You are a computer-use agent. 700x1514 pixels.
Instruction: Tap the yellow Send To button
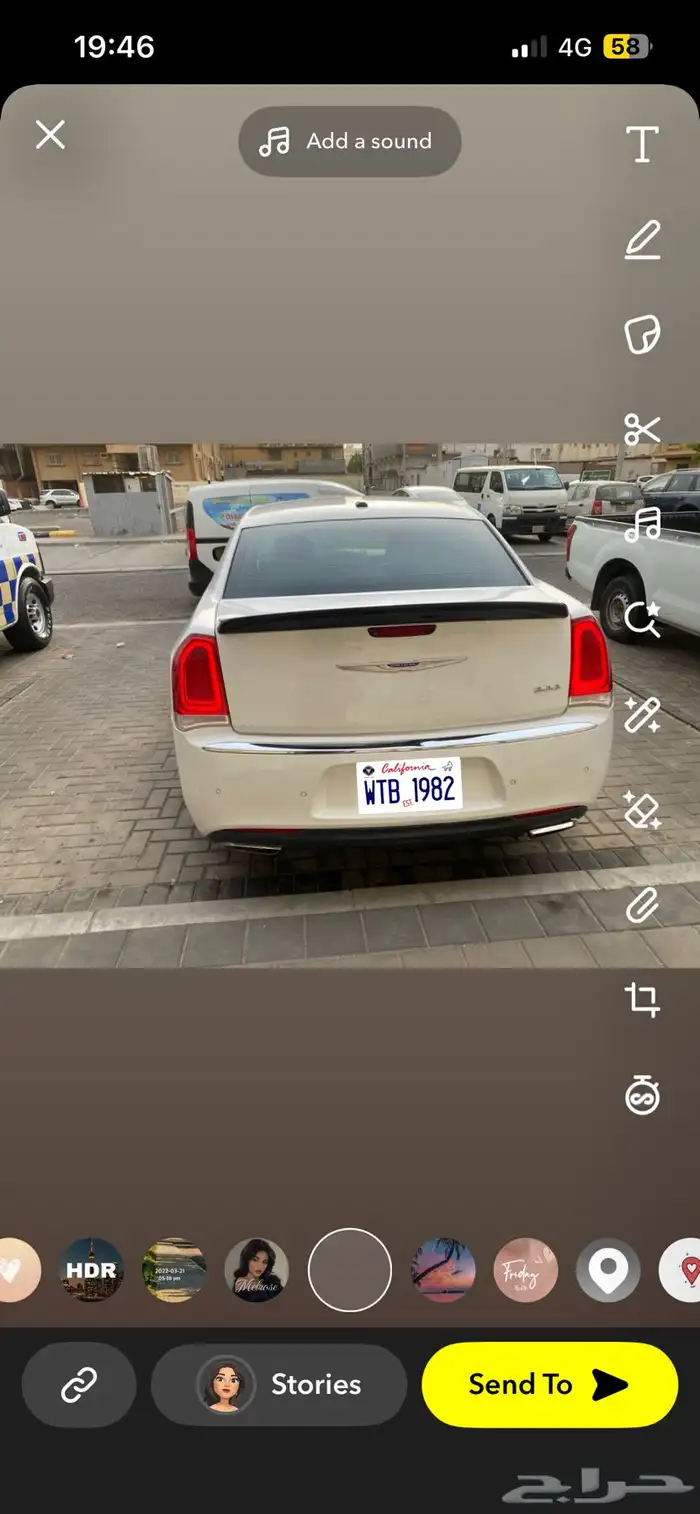[549, 1385]
